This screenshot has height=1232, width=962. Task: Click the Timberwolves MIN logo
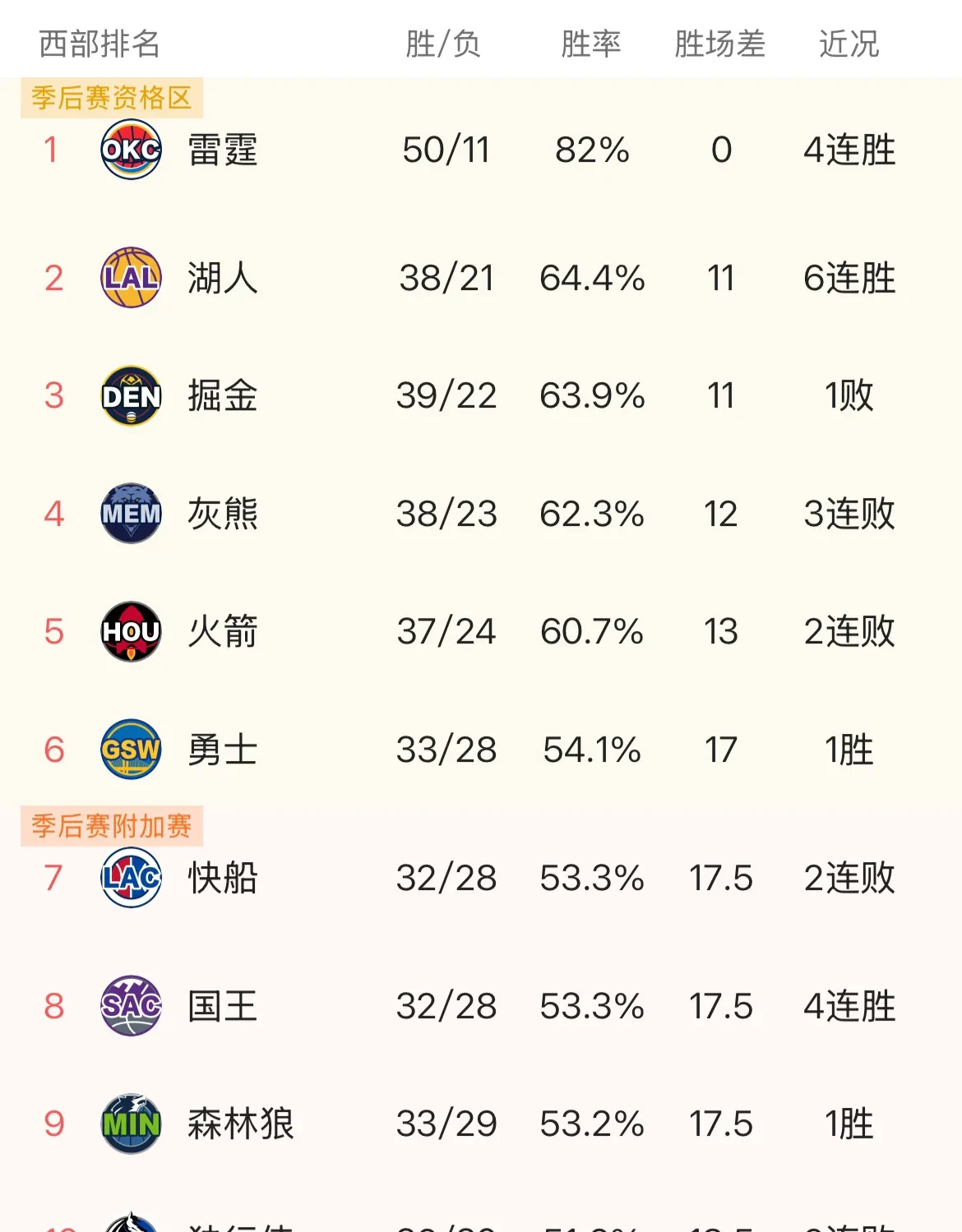pyautogui.click(x=132, y=1121)
